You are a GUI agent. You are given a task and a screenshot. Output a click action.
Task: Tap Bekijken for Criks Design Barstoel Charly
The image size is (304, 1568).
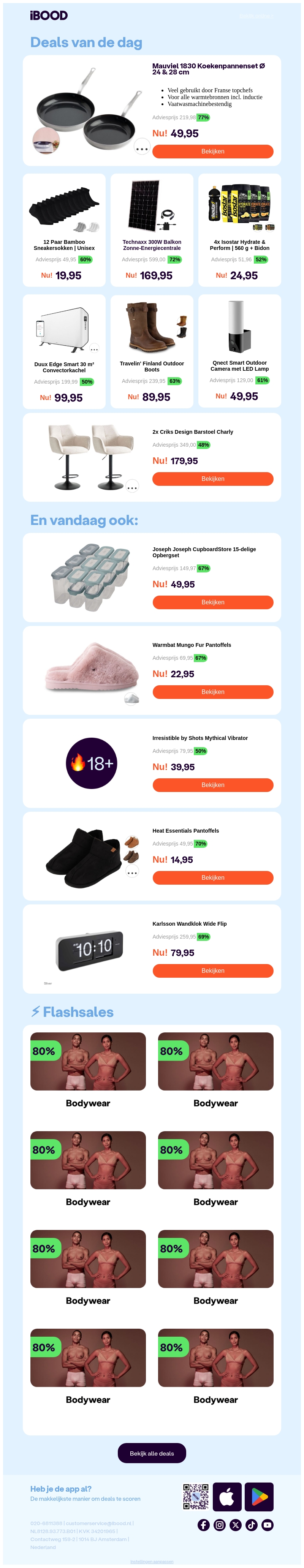click(x=213, y=479)
